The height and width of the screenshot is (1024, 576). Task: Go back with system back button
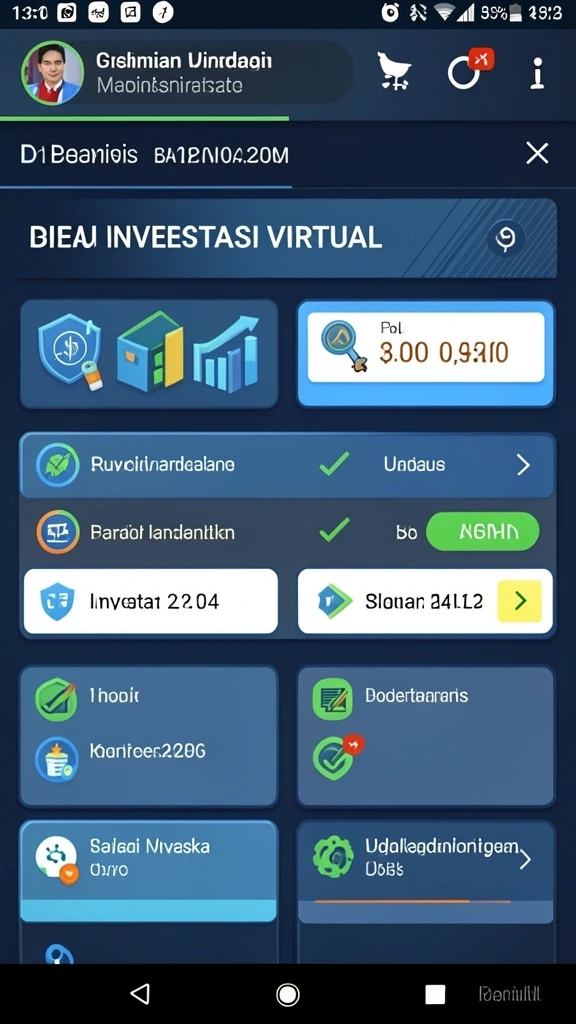tap(140, 994)
